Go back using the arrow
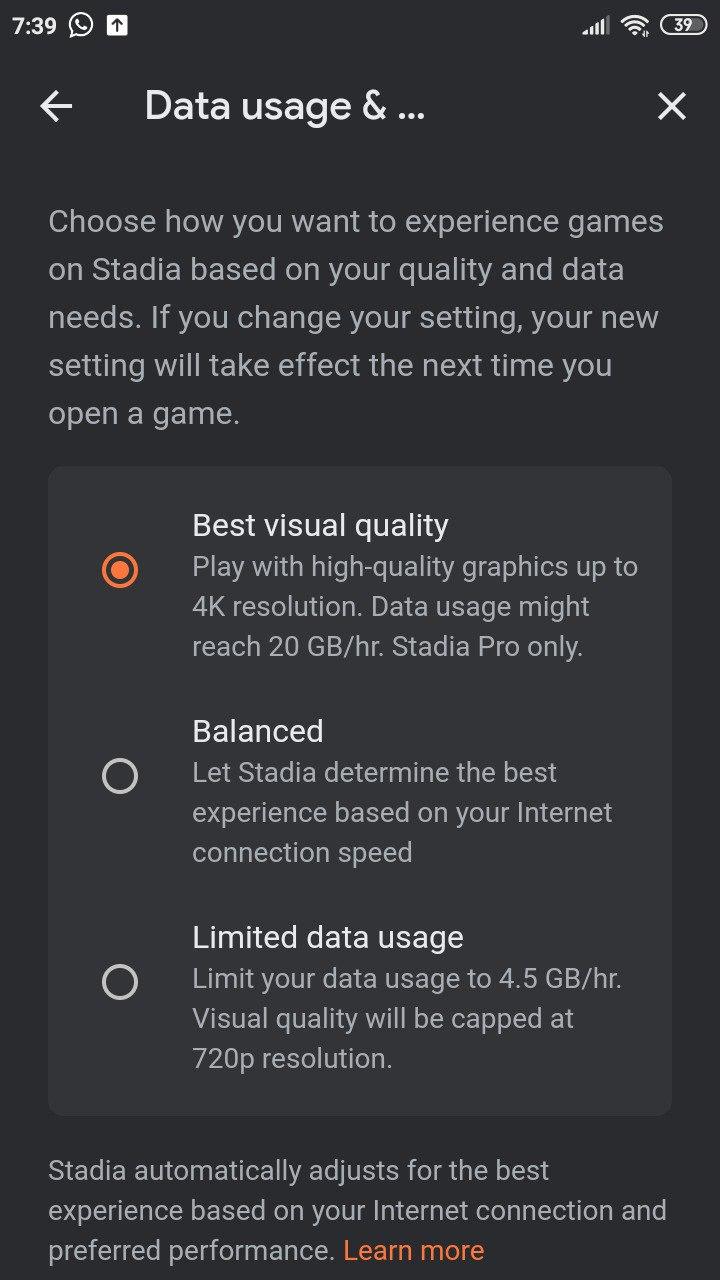Viewport: 720px width, 1280px height. 56,107
